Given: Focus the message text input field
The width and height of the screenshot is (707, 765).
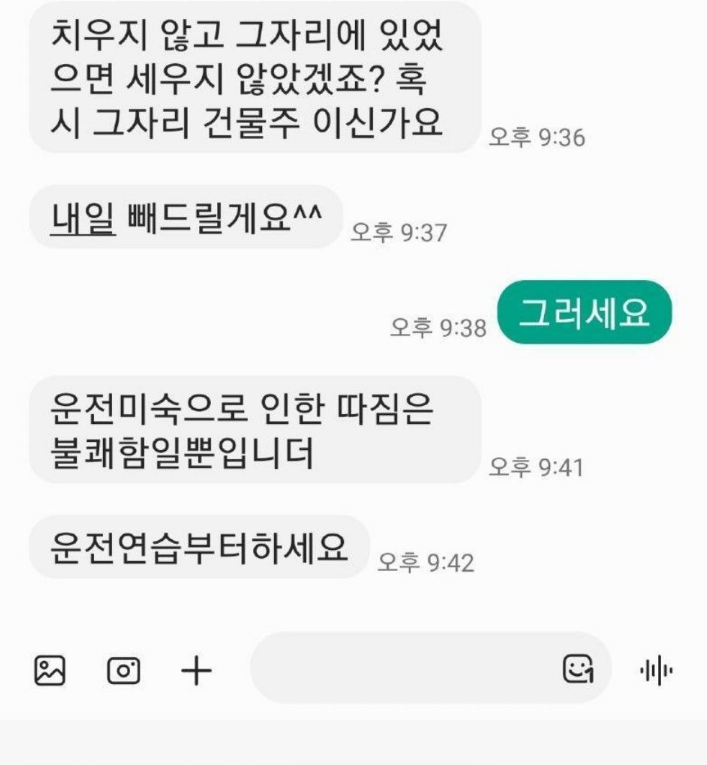Looking at the screenshot, I should 400,667.
